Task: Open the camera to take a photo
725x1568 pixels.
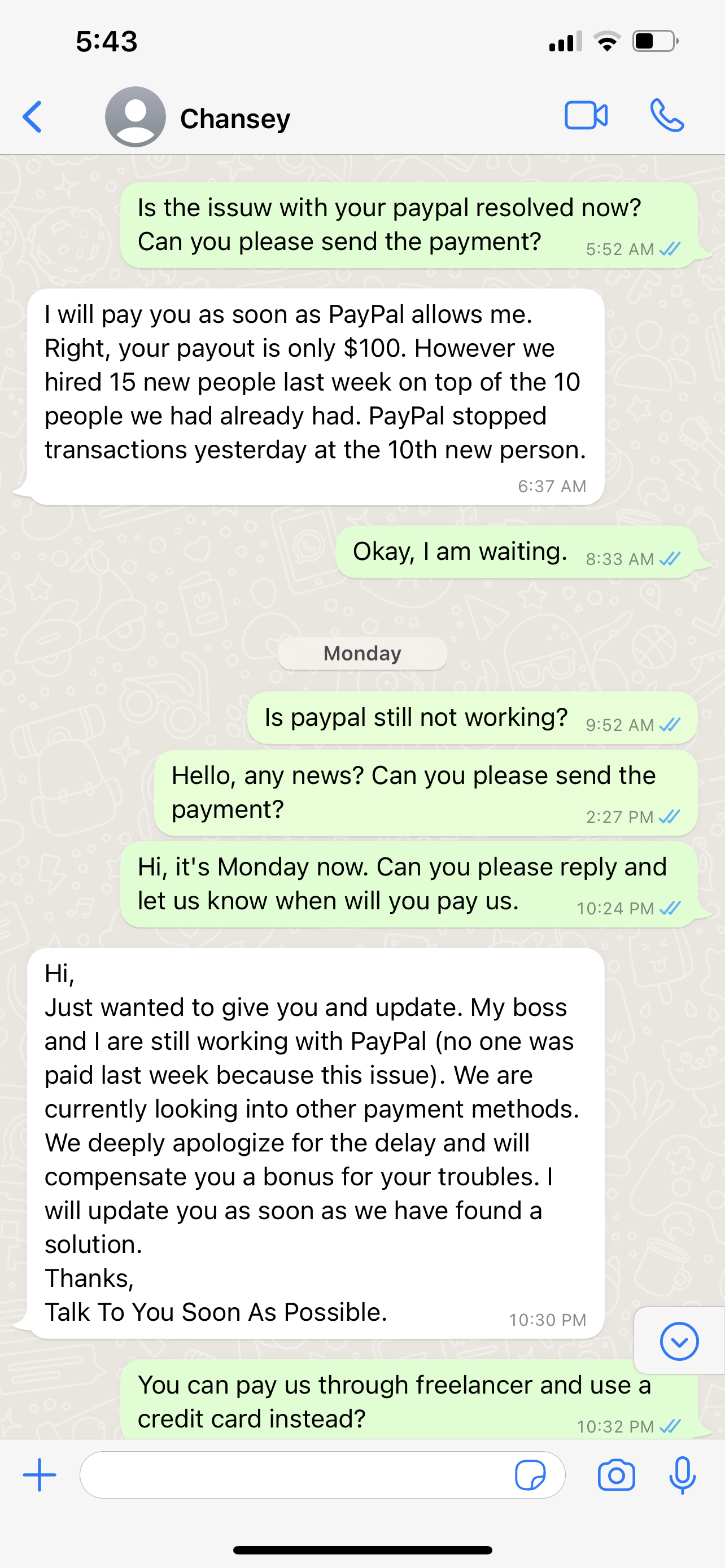Action: click(x=616, y=1475)
